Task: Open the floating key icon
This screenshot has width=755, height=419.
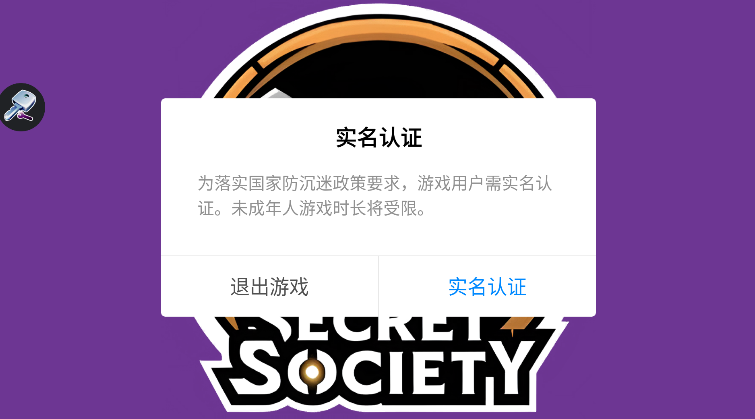Action: pyautogui.click(x=19, y=106)
